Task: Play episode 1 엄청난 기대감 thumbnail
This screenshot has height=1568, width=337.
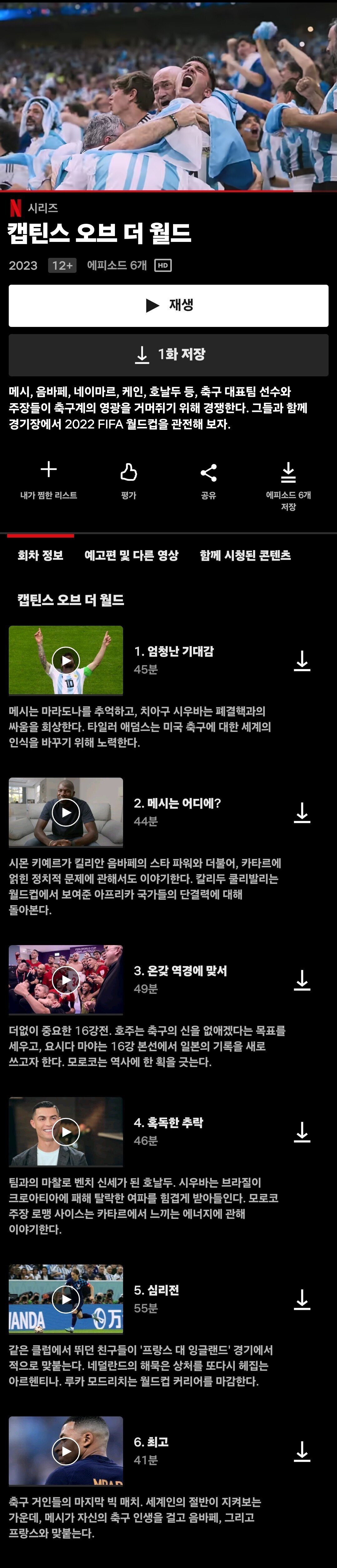Action: (66, 660)
